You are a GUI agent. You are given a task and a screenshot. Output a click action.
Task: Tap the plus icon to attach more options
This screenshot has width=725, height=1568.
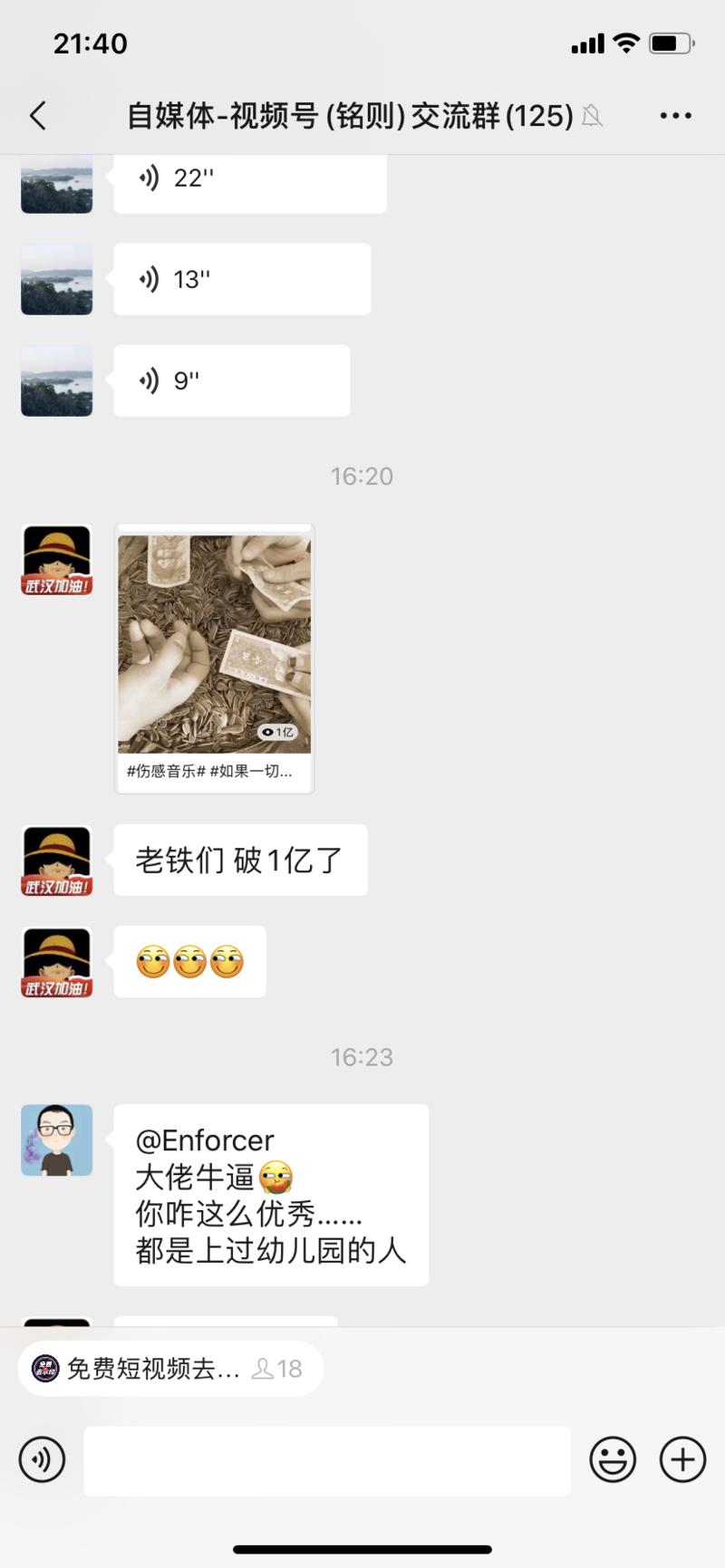point(681,1460)
